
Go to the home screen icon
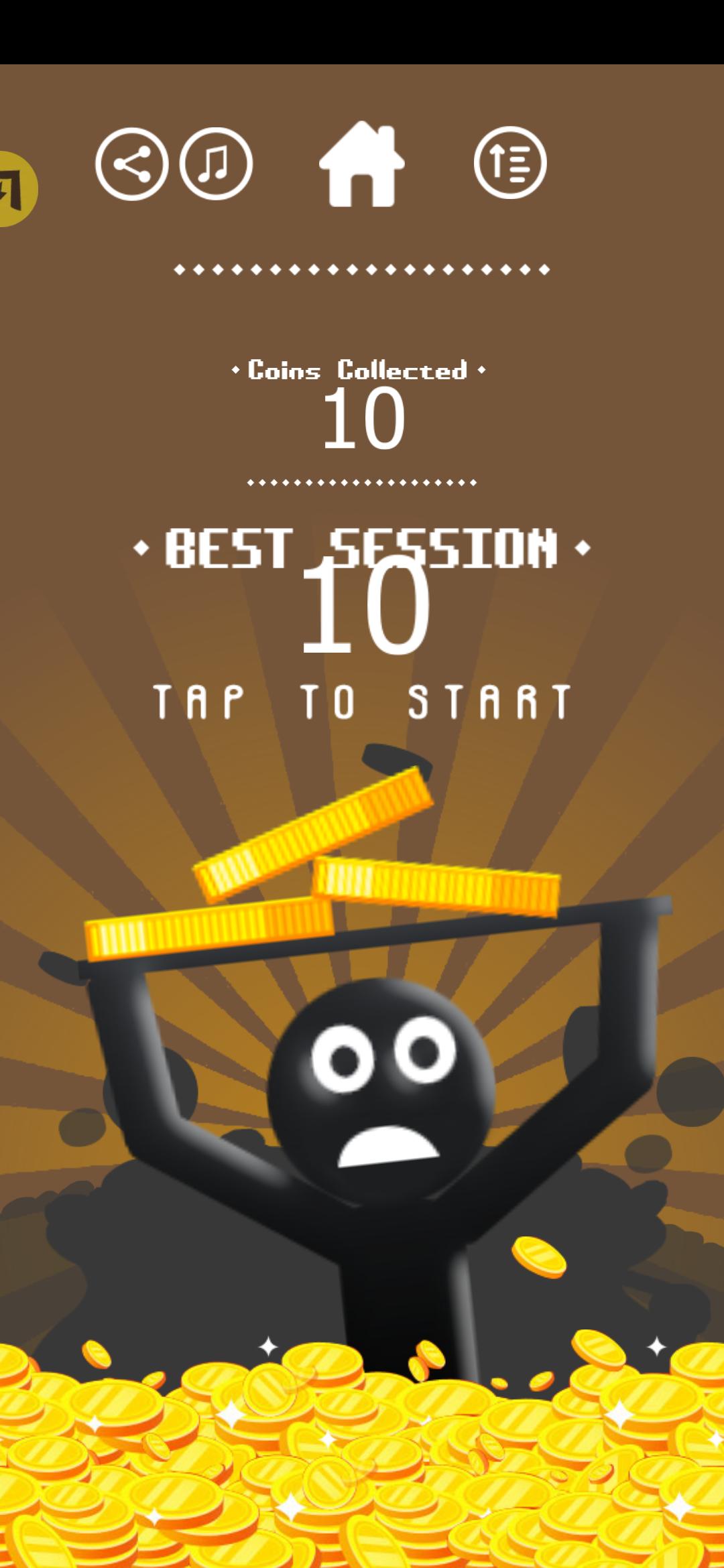click(362, 164)
